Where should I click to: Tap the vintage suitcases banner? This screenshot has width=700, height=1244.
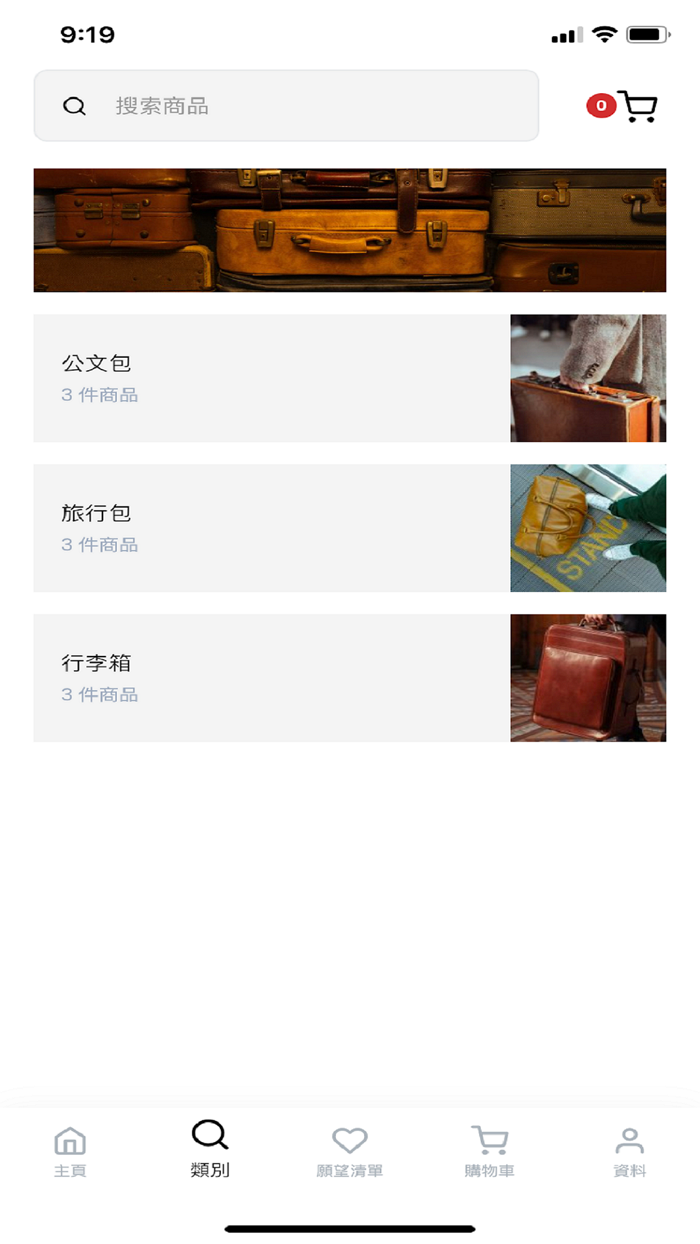pos(349,230)
